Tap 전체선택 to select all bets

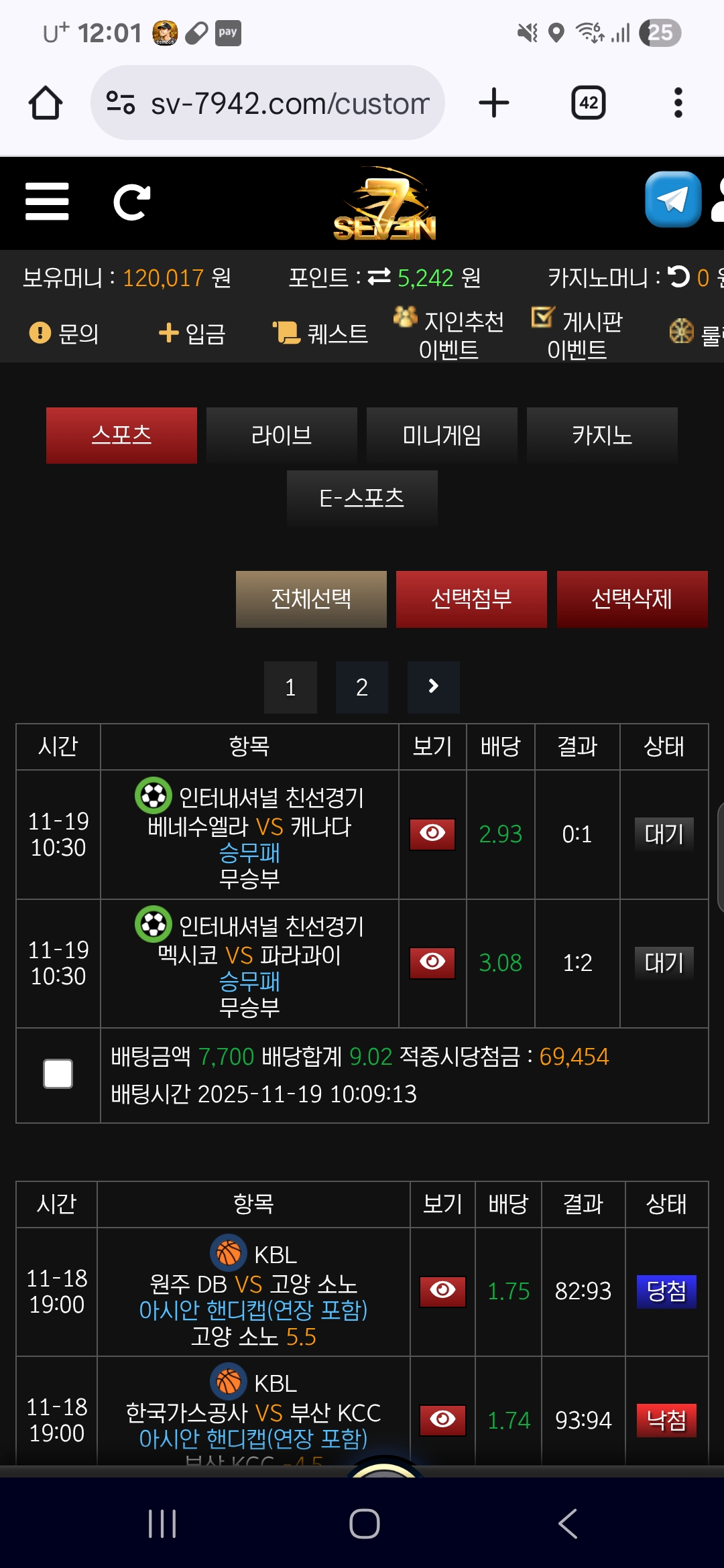pos(311,599)
